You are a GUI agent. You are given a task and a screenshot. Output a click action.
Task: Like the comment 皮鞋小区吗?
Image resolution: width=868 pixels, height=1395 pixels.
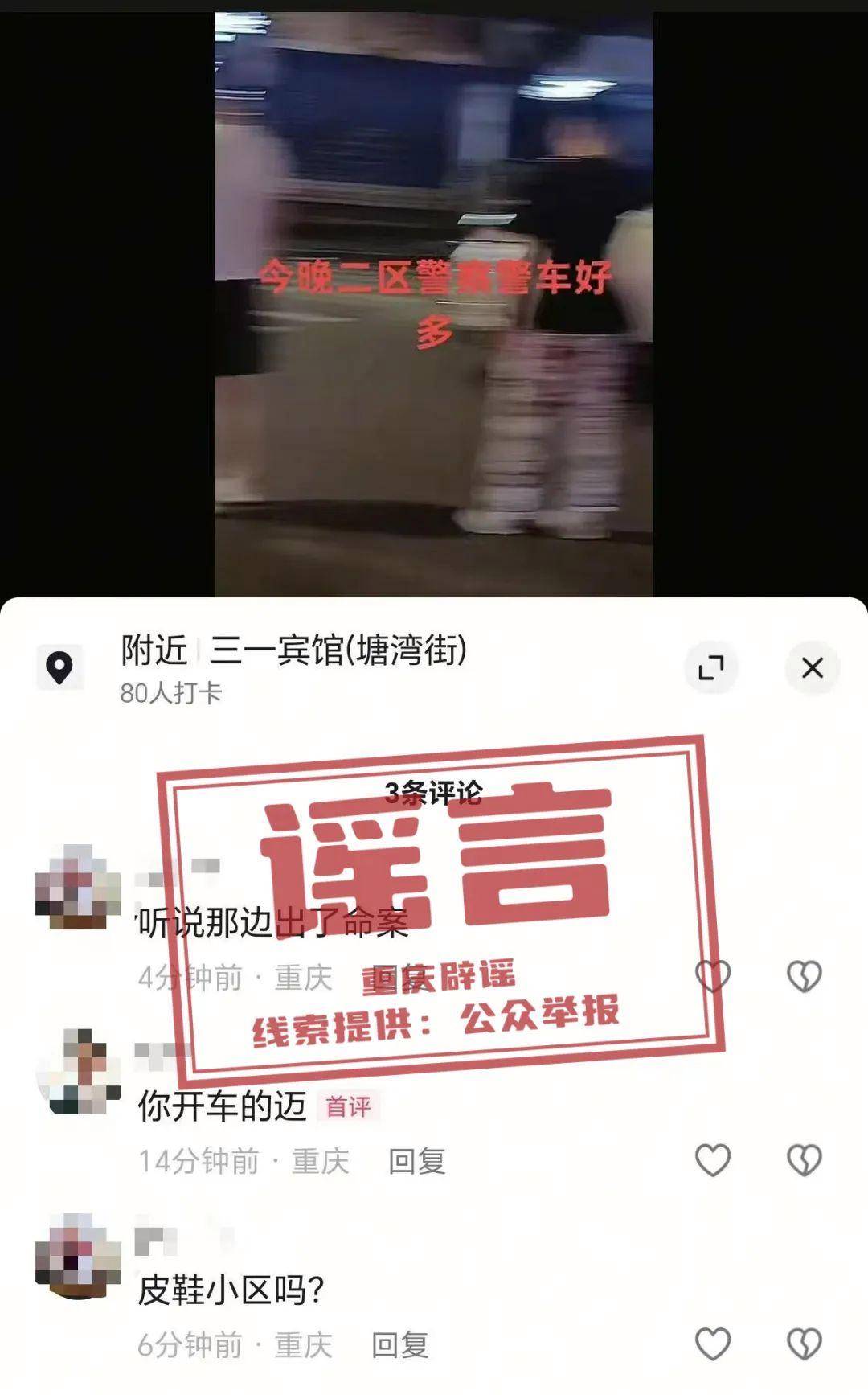click(x=712, y=1344)
